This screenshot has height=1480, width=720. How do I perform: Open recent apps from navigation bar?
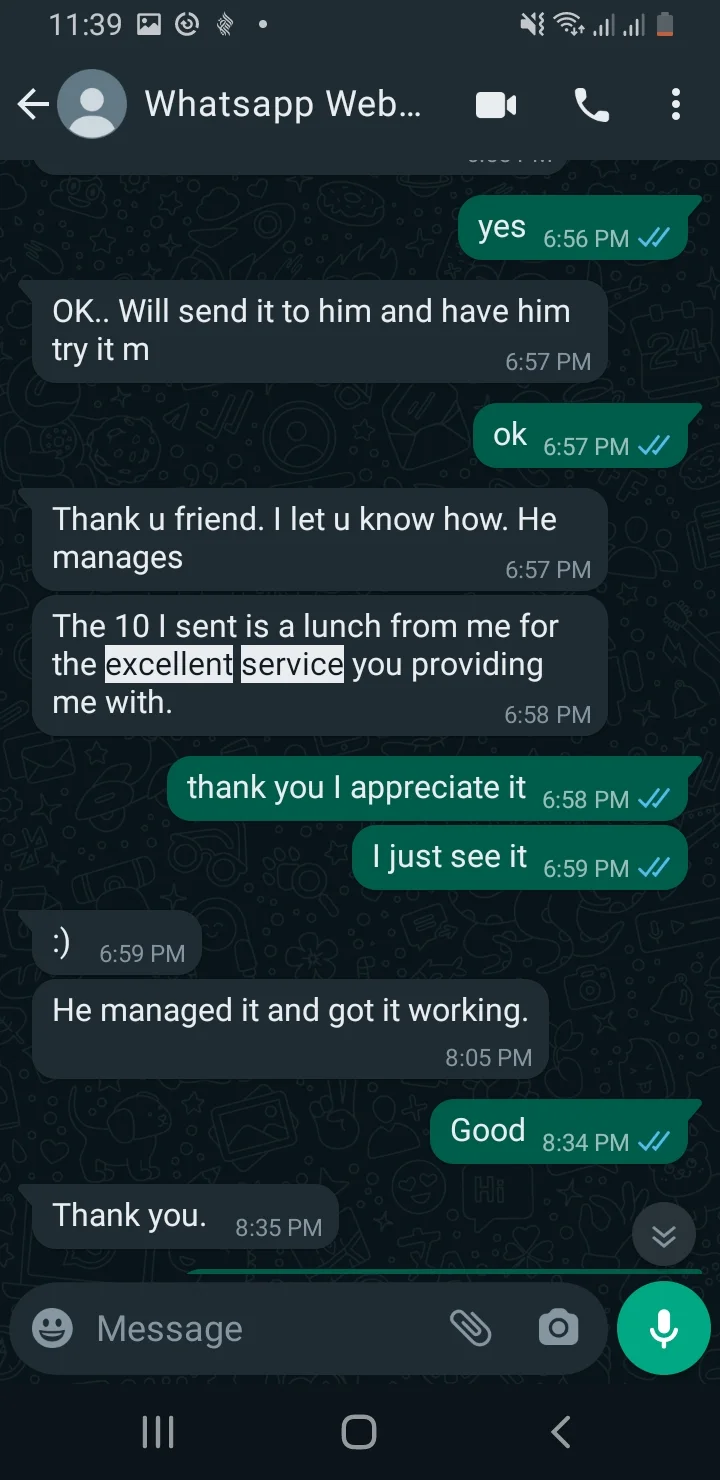(158, 1432)
